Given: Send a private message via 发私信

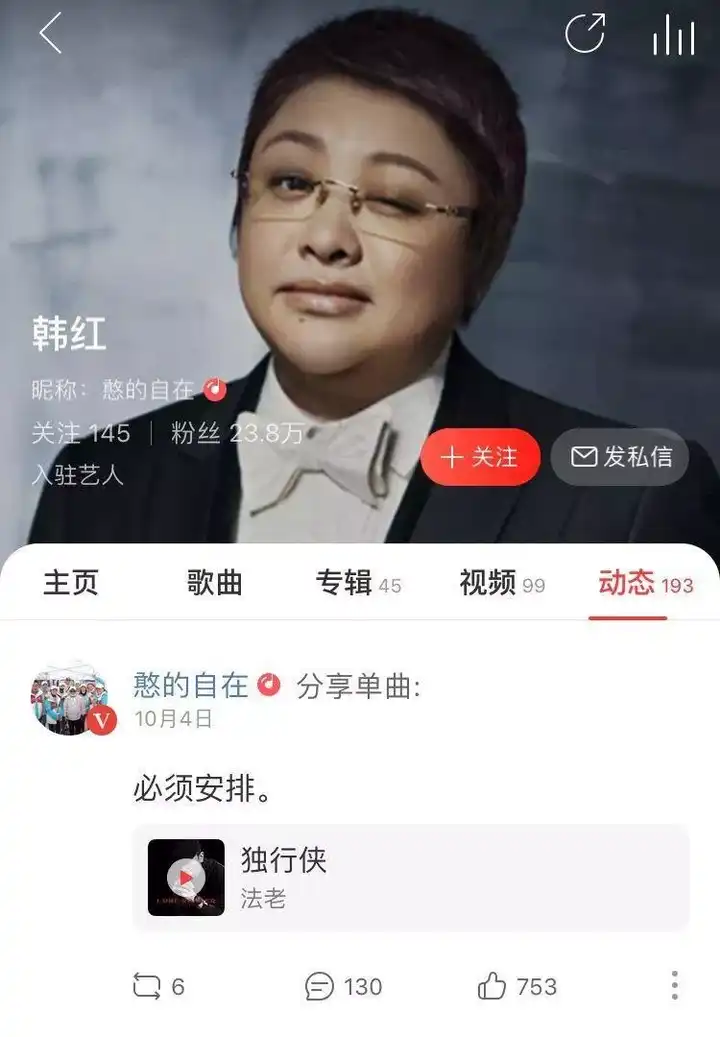Looking at the screenshot, I should [x=621, y=457].
